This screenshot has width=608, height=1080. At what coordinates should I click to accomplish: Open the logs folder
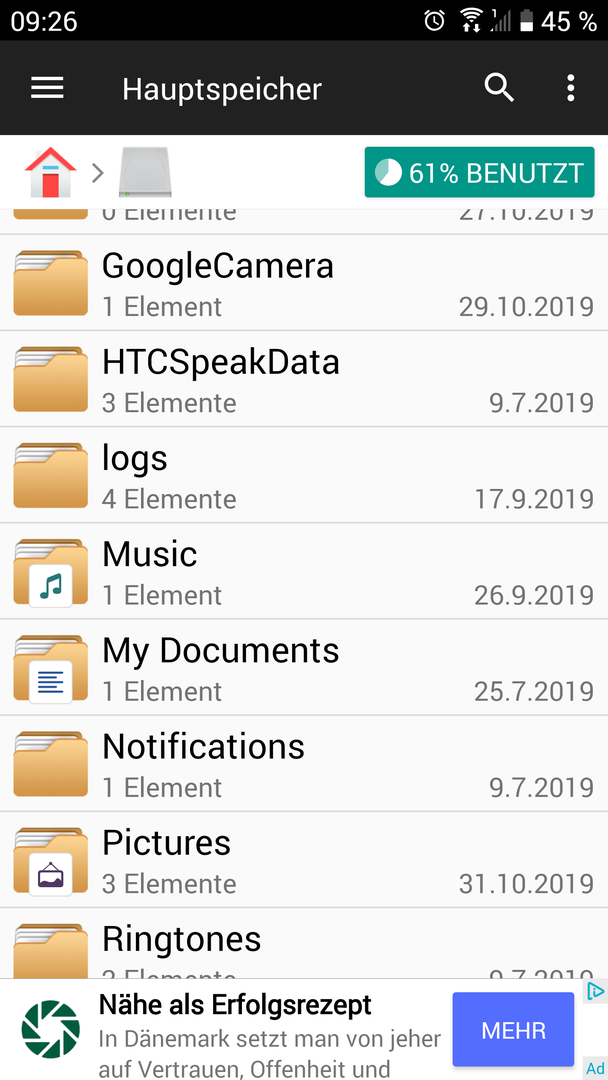[304, 475]
